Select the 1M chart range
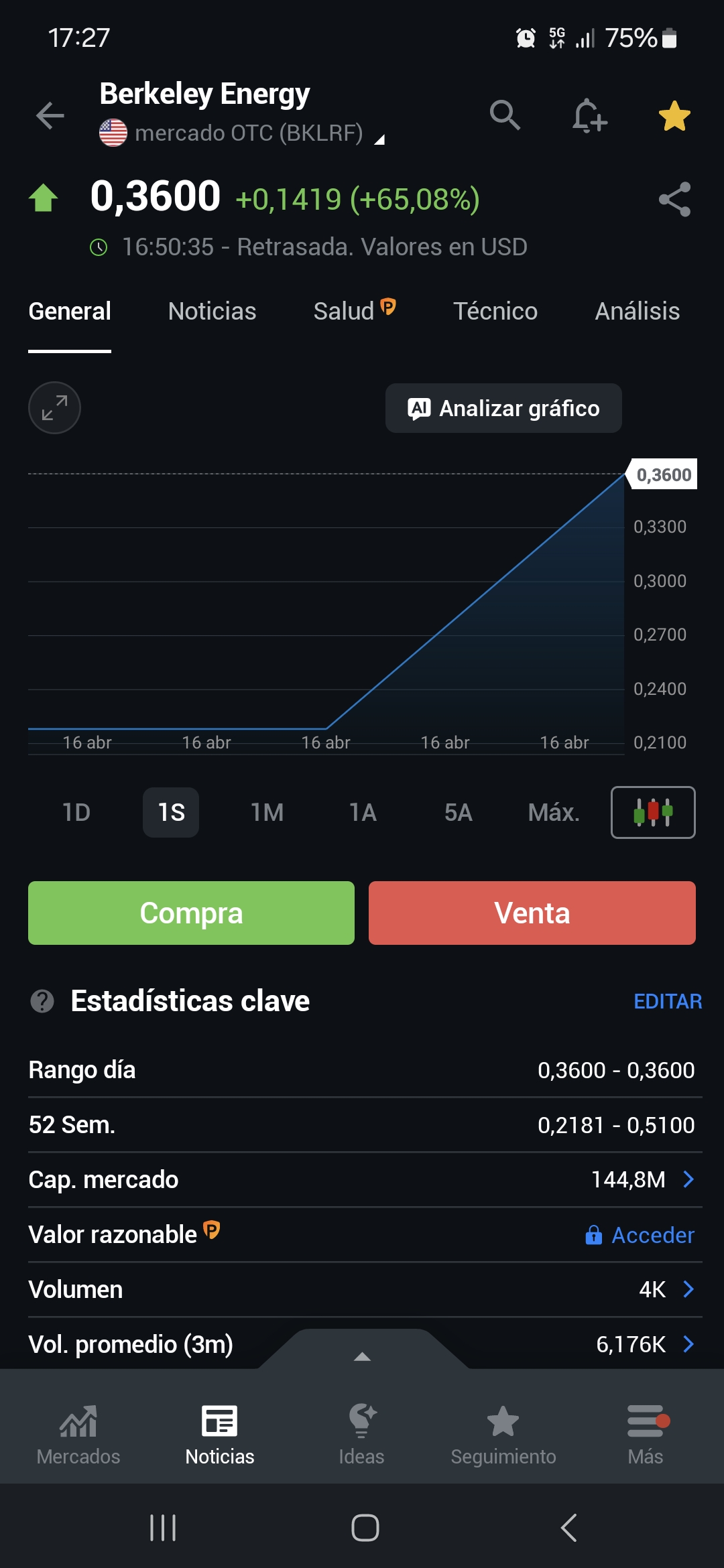The height and width of the screenshot is (1568, 724). [267, 812]
